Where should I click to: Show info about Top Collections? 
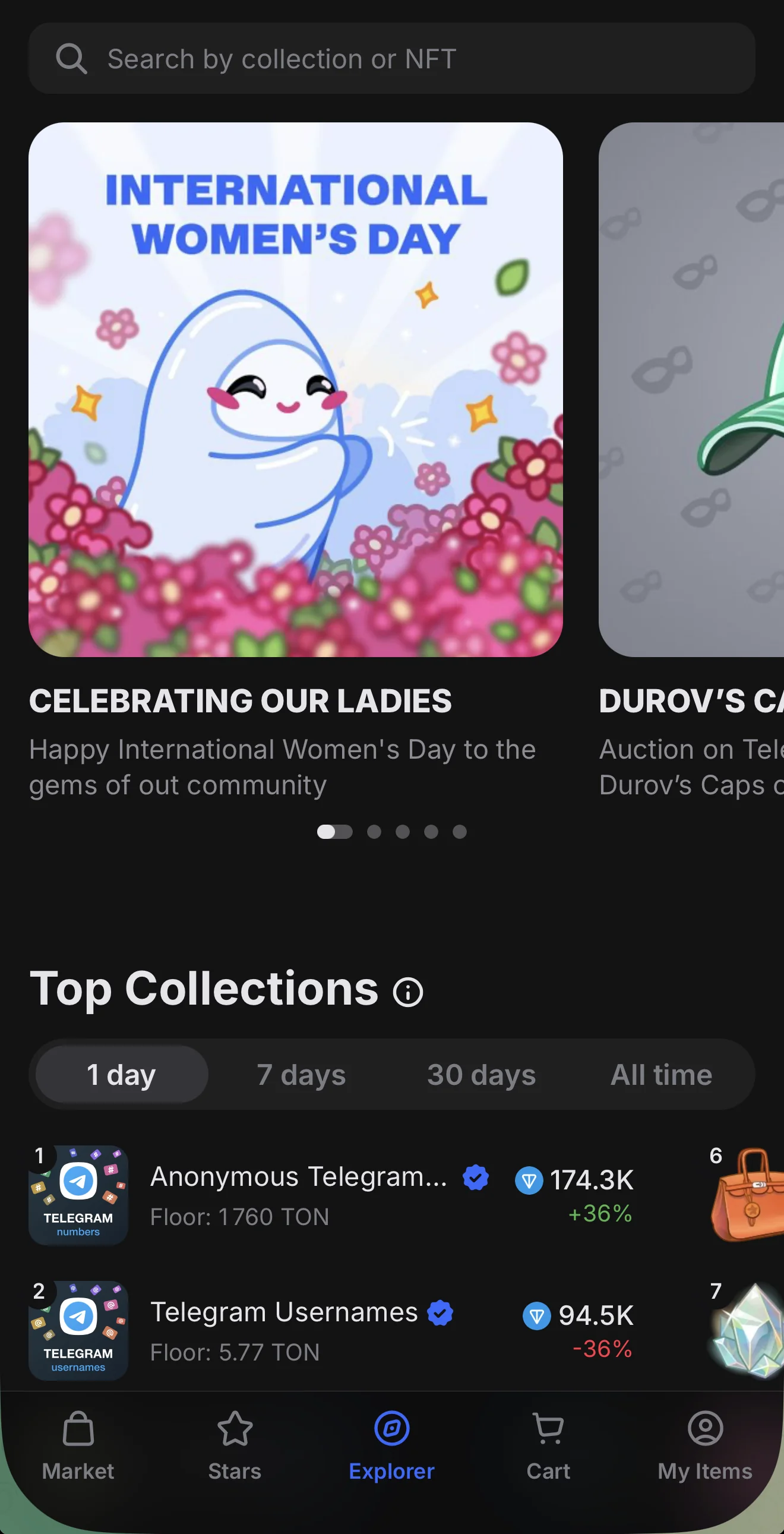click(x=408, y=992)
